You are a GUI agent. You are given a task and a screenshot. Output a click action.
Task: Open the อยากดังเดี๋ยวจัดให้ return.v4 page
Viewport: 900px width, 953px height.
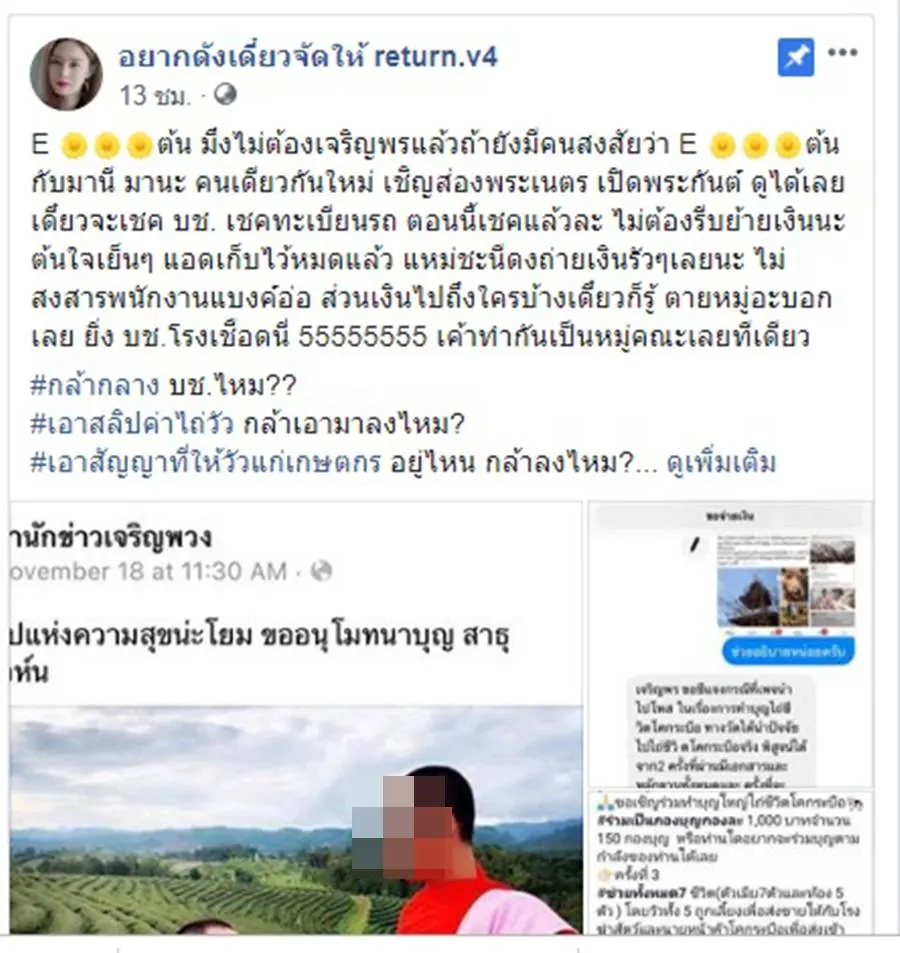[x=307, y=57]
